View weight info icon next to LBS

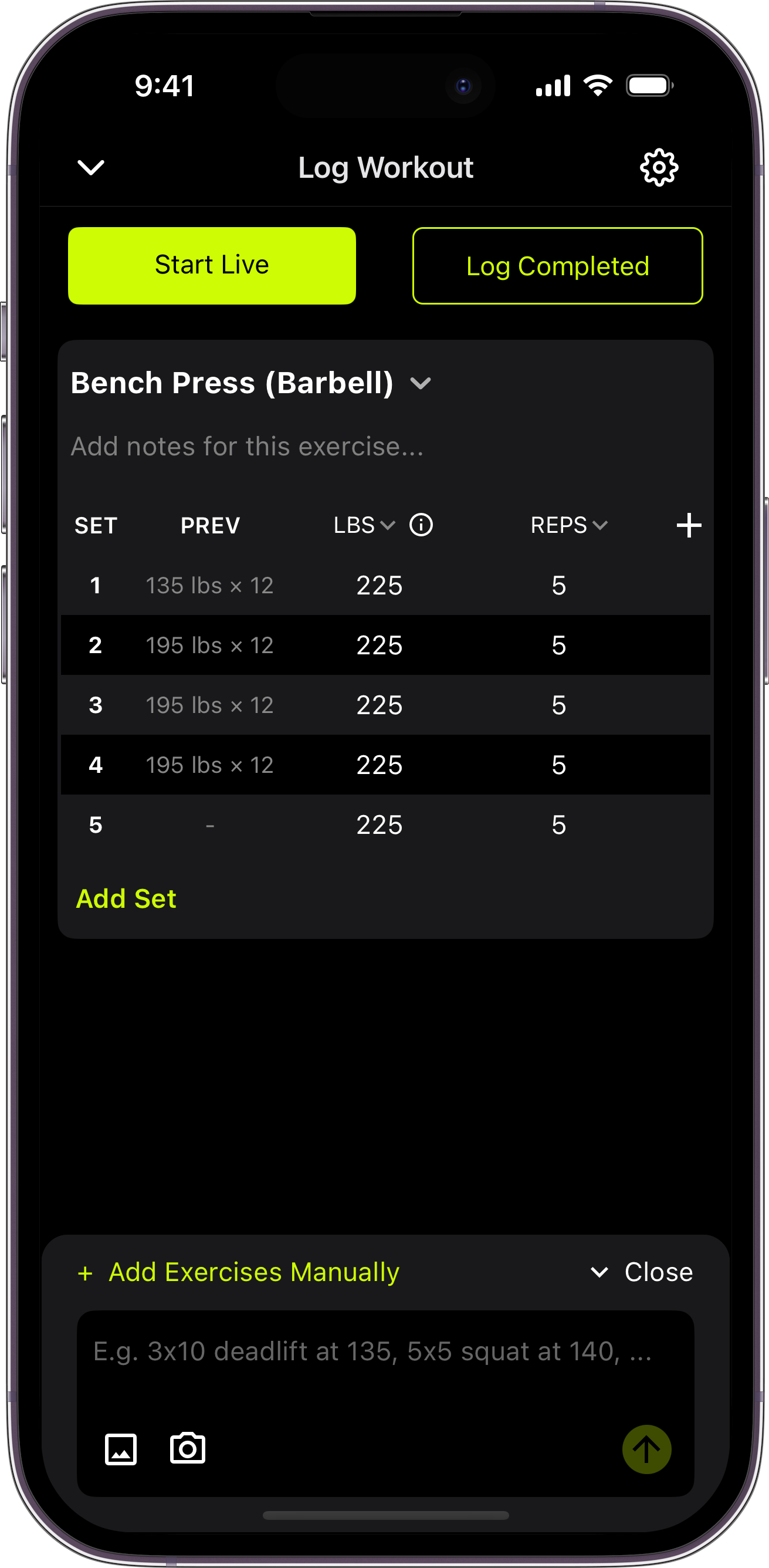(x=421, y=525)
